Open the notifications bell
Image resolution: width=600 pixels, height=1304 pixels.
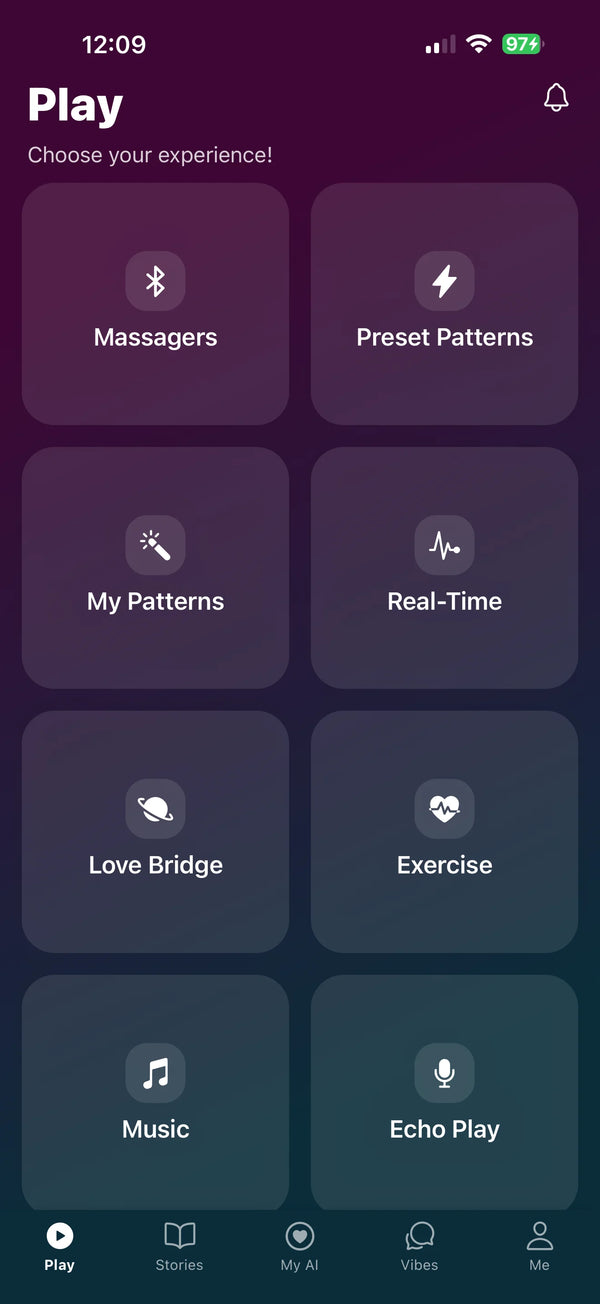pos(556,97)
